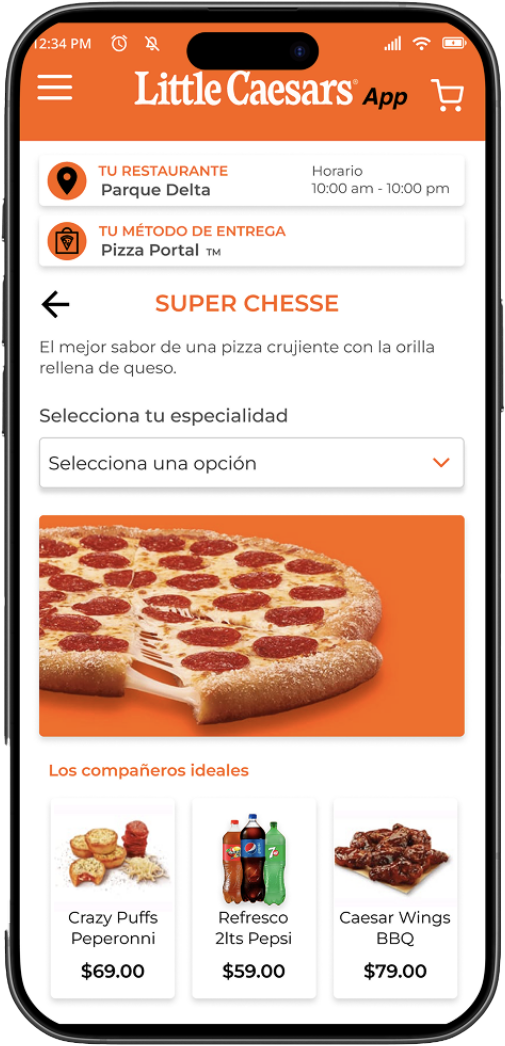This screenshot has height=1046, width=505.
Task: Expand the Selecciona una opción dropdown
Action: tap(251, 462)
